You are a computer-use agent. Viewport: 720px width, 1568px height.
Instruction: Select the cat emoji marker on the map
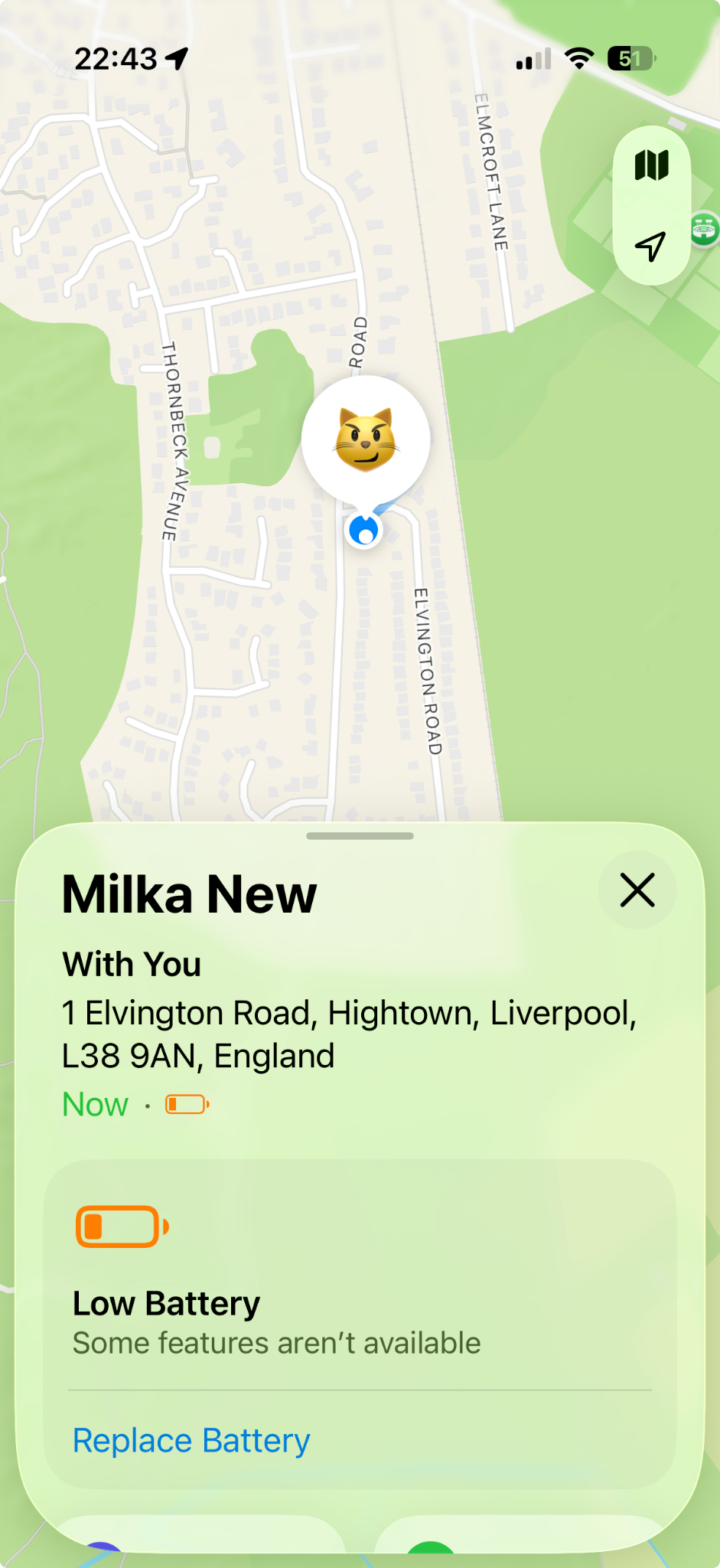point(366,439)
